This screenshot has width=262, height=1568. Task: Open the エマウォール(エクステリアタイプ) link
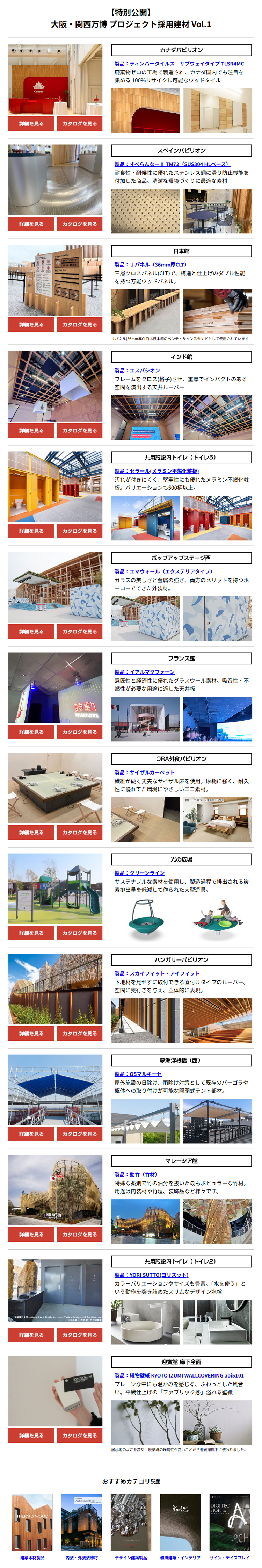(x=164, y=571)
